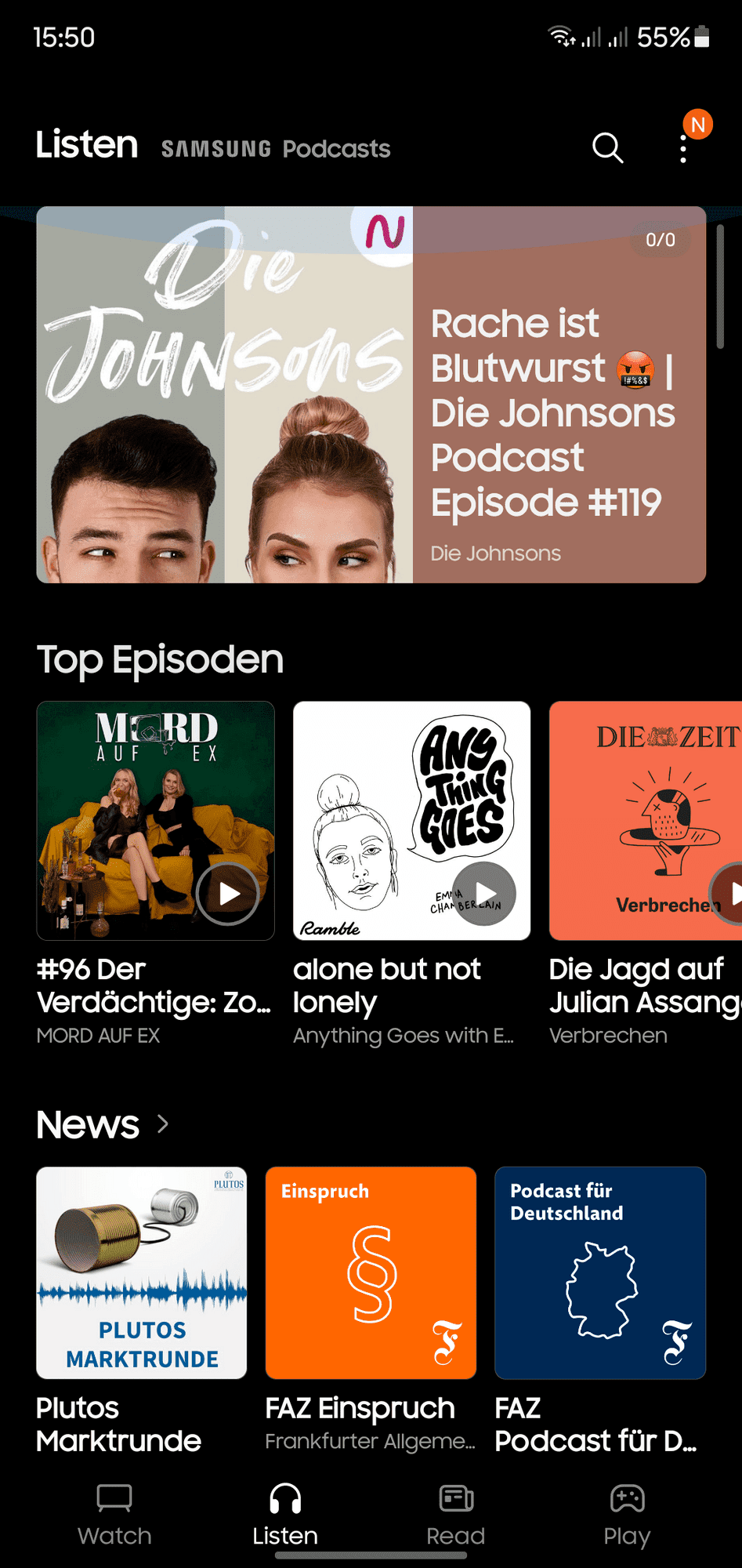
Task: Expand the News section
Action: (x=163, y=1124)
